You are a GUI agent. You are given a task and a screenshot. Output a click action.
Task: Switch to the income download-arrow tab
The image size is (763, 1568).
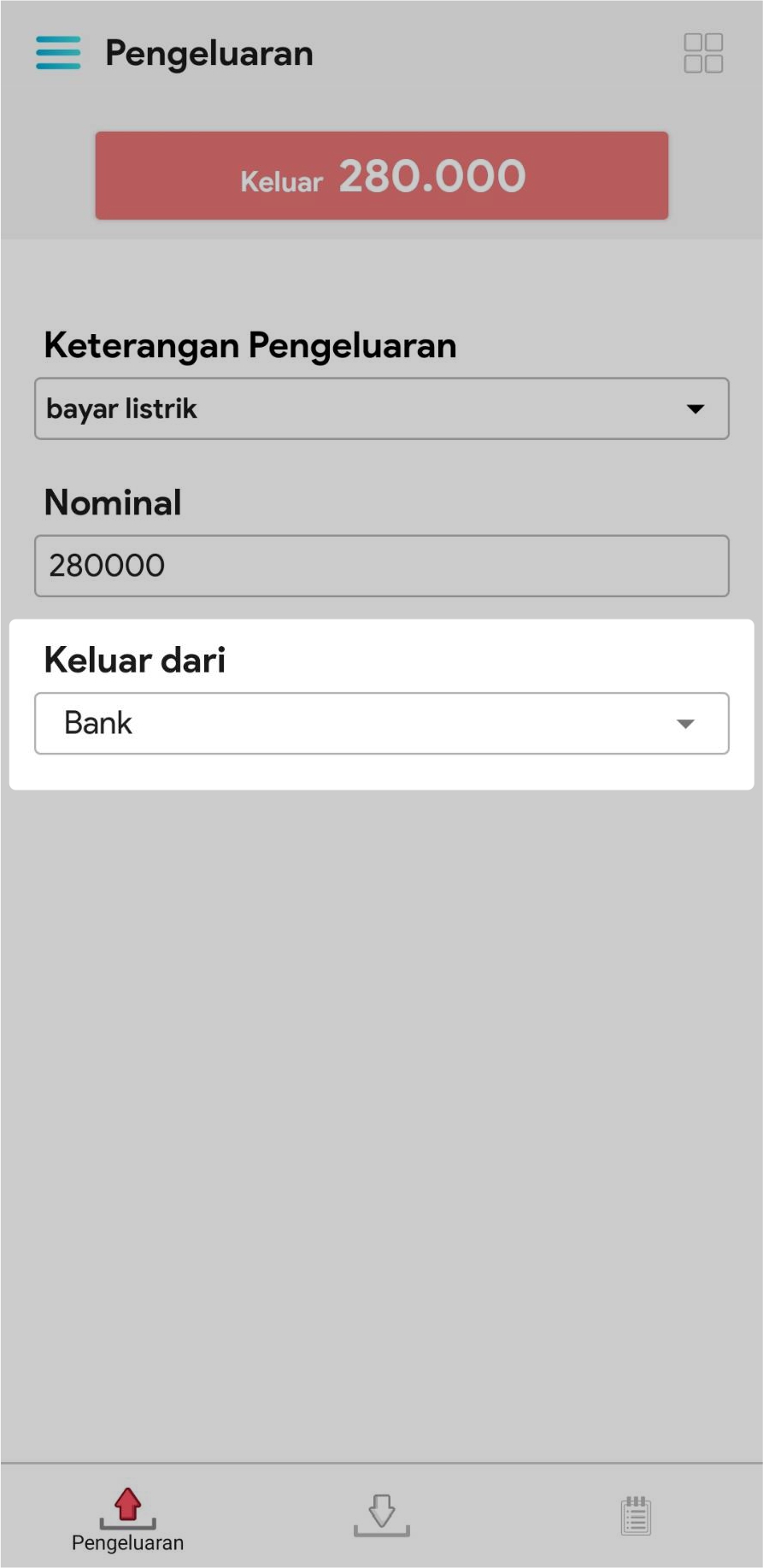381,1515
